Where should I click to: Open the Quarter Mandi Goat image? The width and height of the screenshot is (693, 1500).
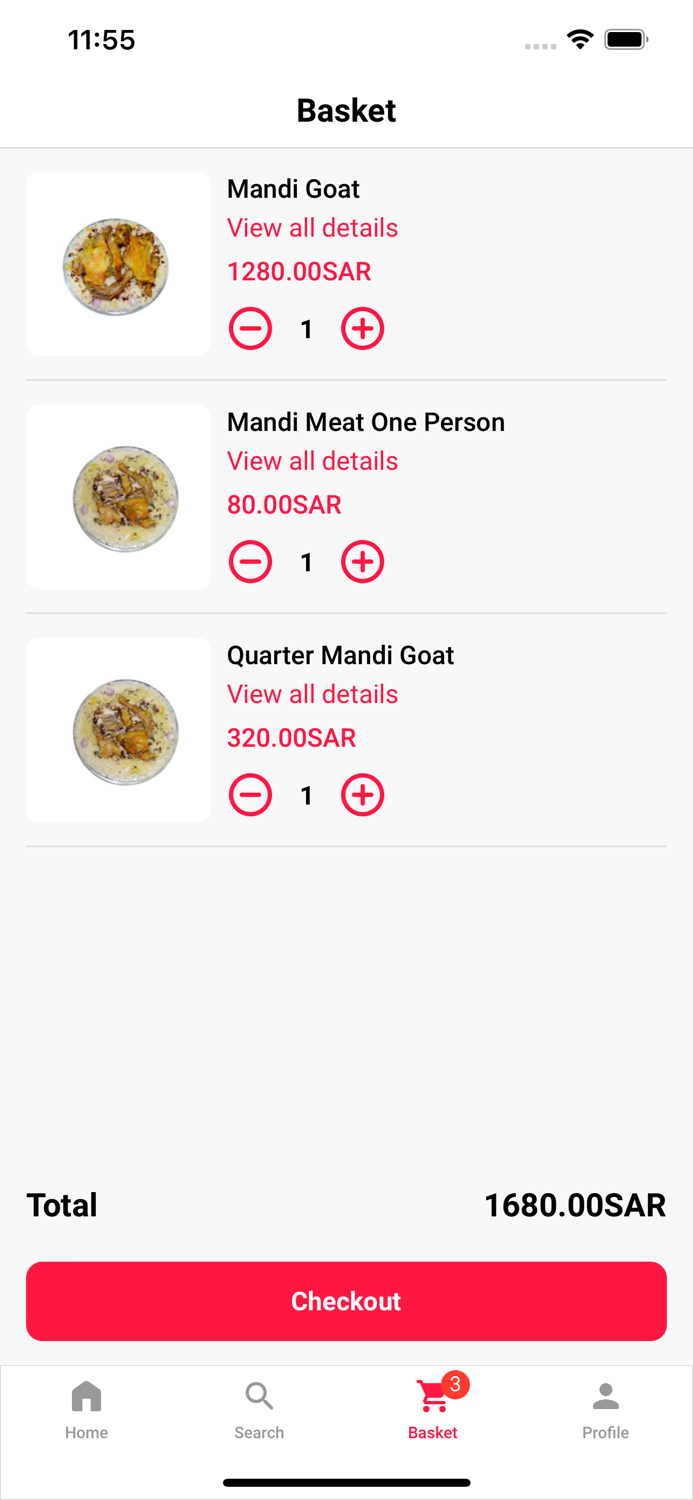point(118,730)
